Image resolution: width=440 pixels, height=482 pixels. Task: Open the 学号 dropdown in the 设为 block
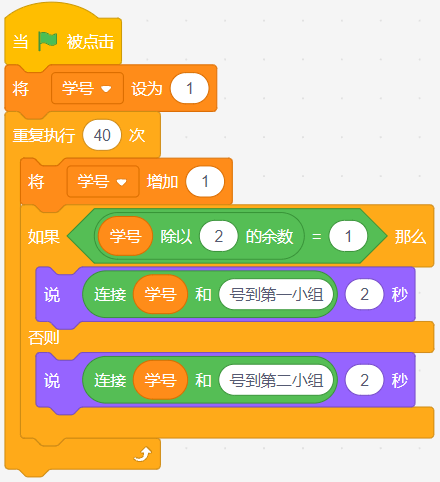point(87,88)
